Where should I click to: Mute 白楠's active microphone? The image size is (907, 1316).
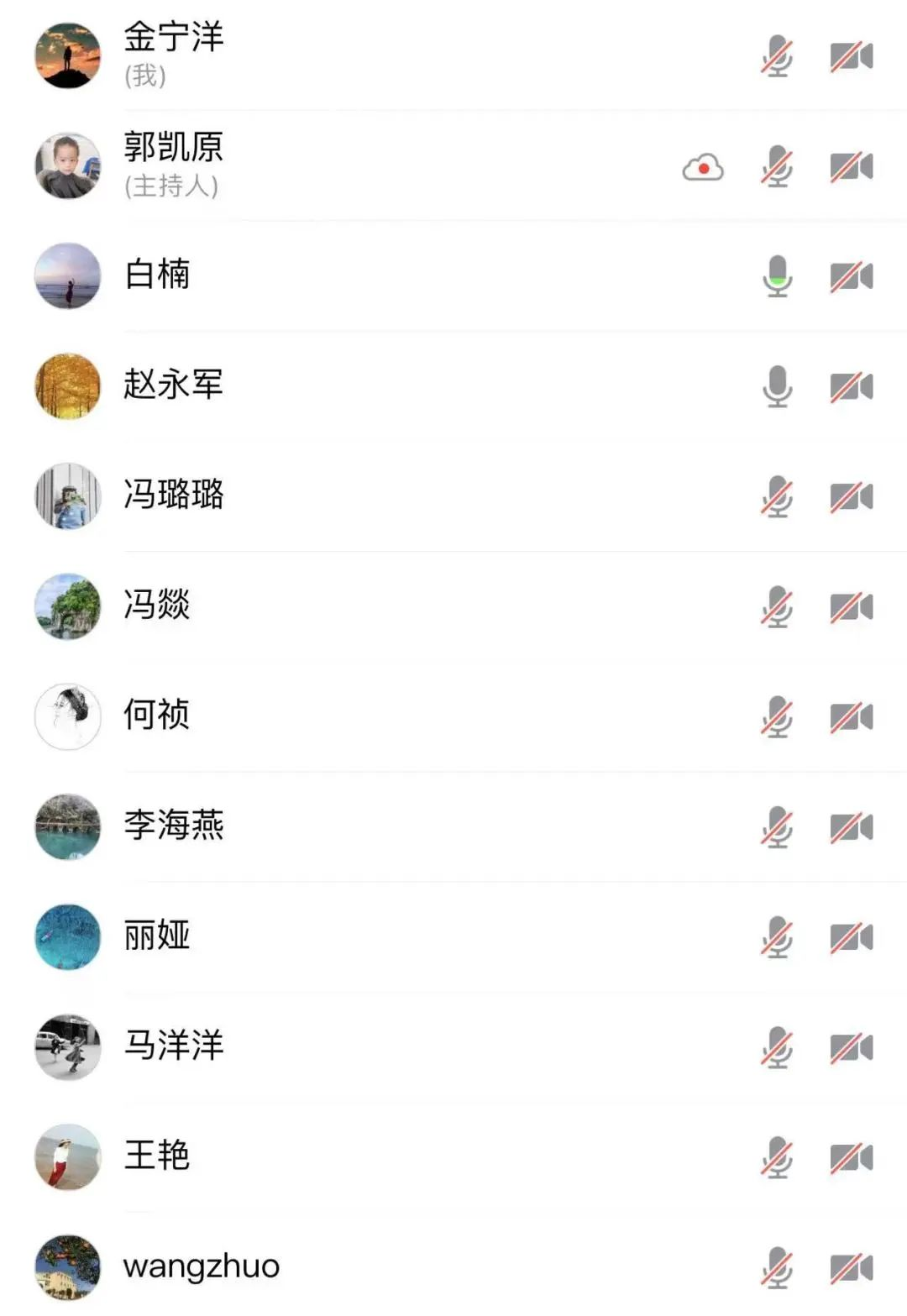click(778, 276)
